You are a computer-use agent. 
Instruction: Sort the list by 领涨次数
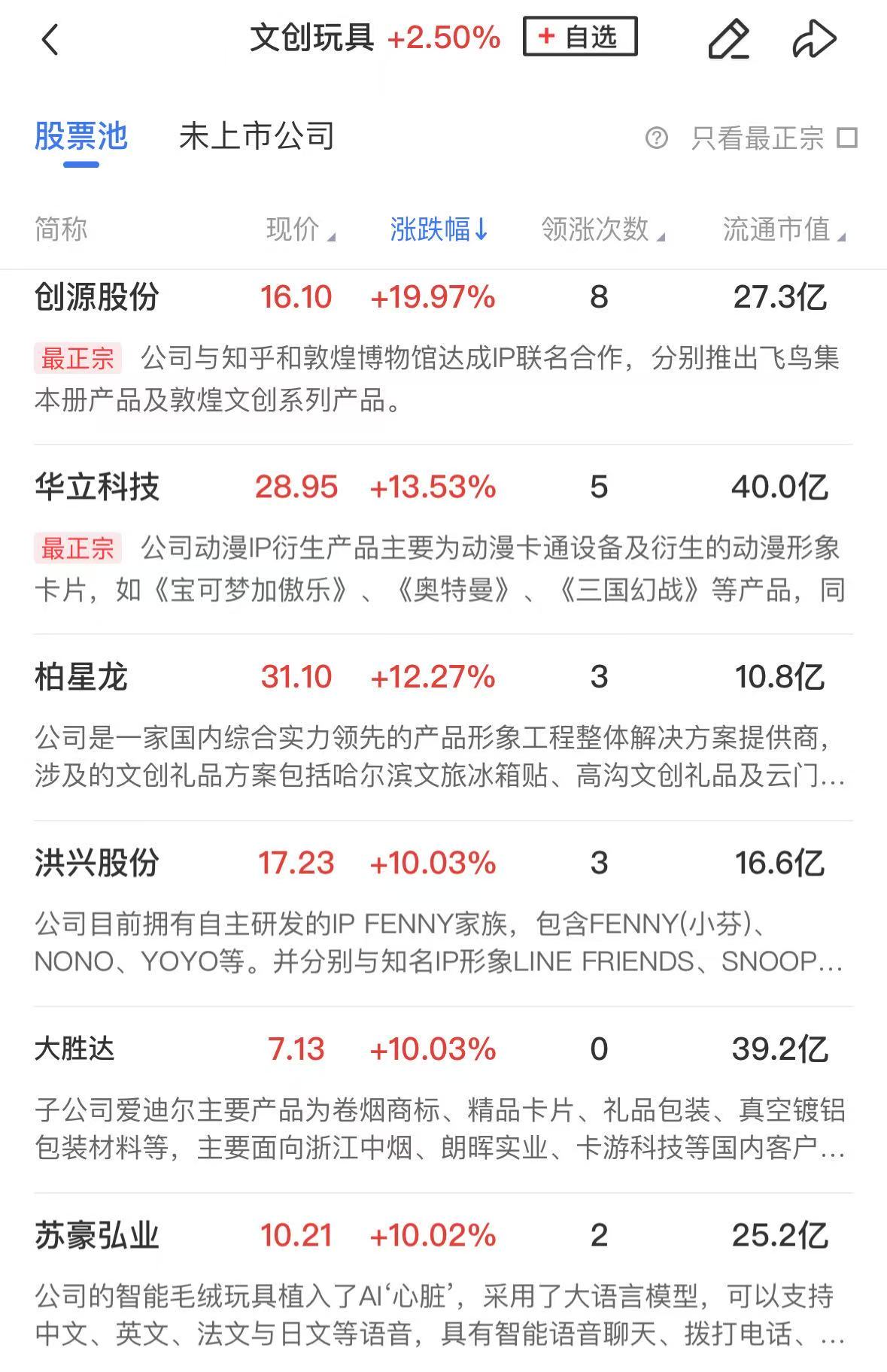tap(602, 229)
